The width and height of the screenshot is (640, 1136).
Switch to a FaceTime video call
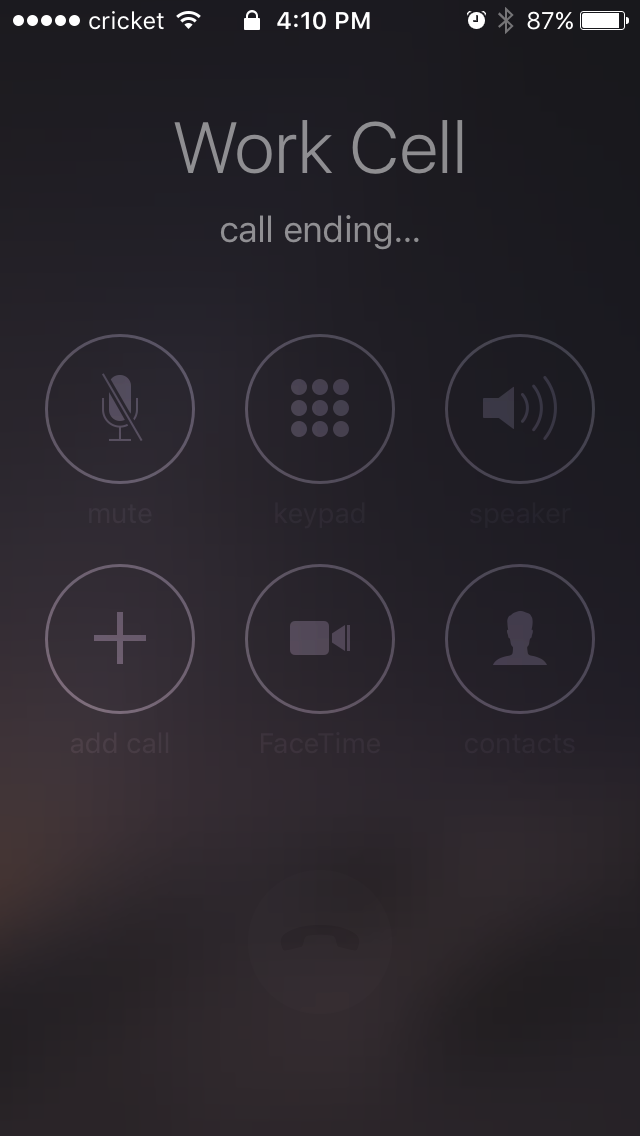(x=320, y=638)
